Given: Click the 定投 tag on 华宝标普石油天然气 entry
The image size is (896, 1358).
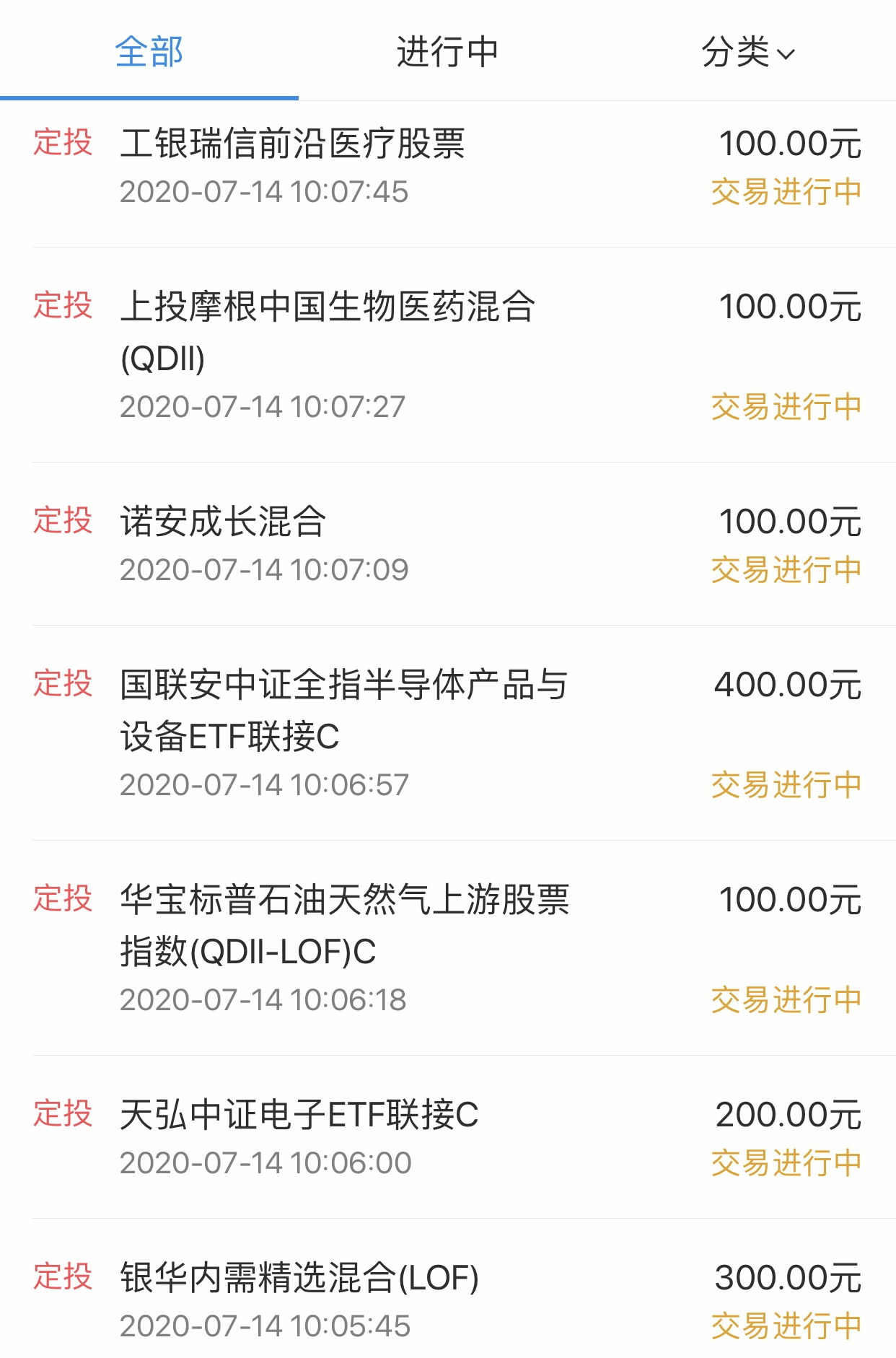Looking at the screenshot, I should tap(63, 898).
